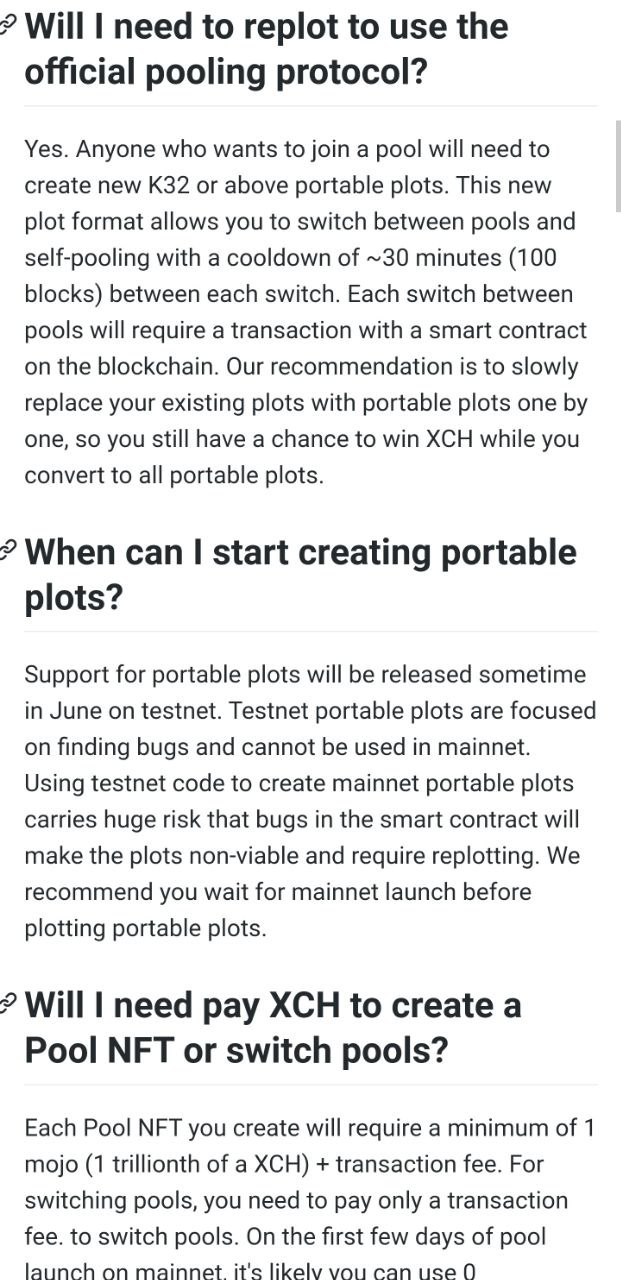Screen dimensions: 621x1280
Task: Tap the anchor link beside the Pool NFT question
Action: 7,1004
